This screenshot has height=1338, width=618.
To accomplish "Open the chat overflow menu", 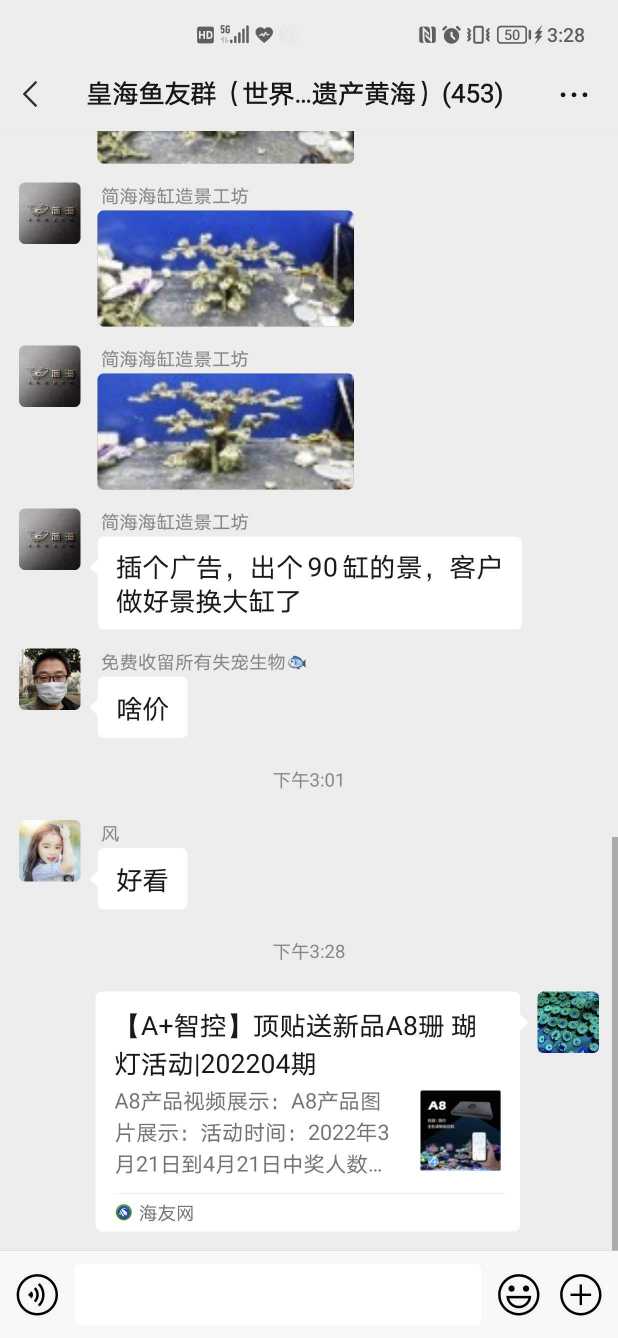I will (x=573, y=95).
